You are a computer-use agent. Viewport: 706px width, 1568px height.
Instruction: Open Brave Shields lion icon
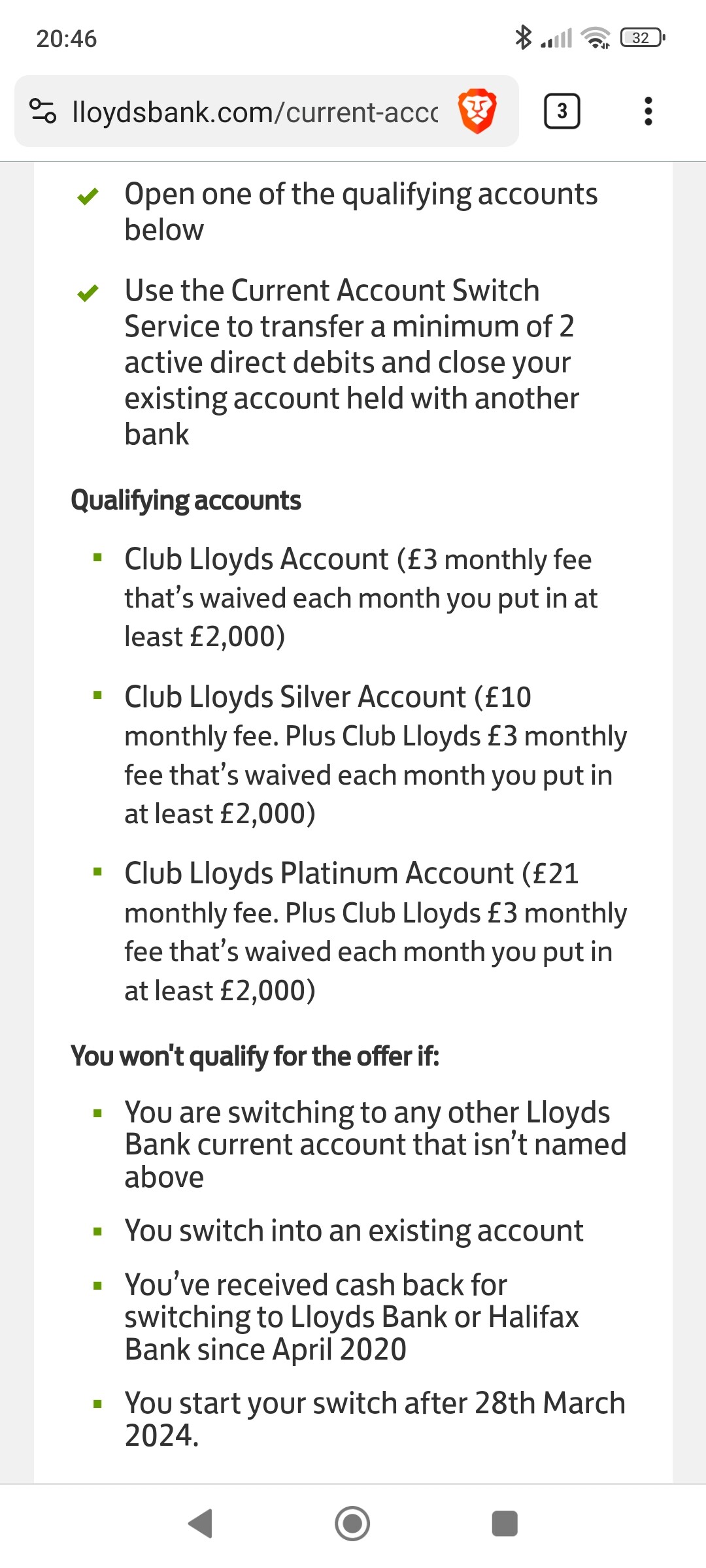(477, 111)
